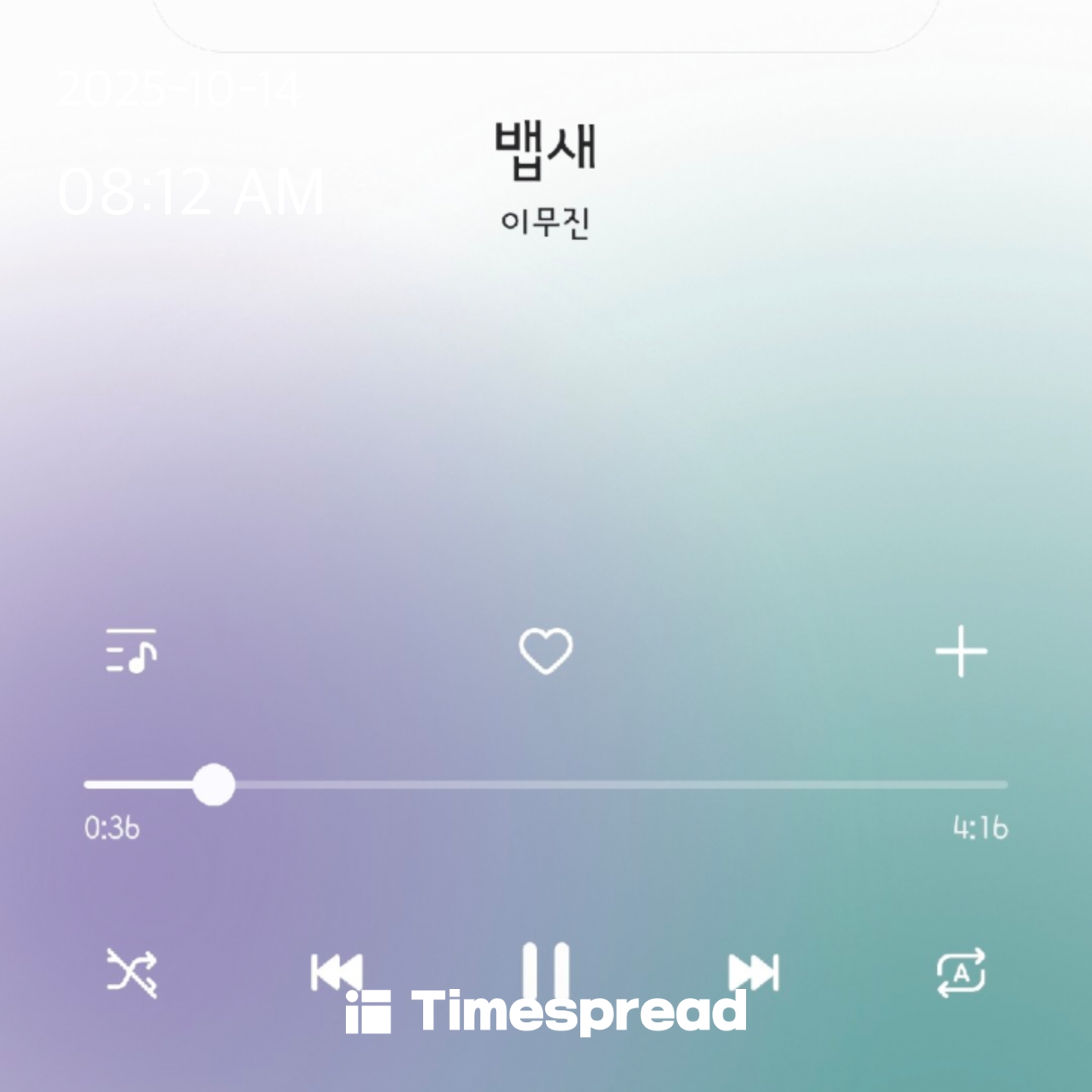Skip to the previous track
This screenshot has height=1092, width=1092.
click(x=336, y=972)
